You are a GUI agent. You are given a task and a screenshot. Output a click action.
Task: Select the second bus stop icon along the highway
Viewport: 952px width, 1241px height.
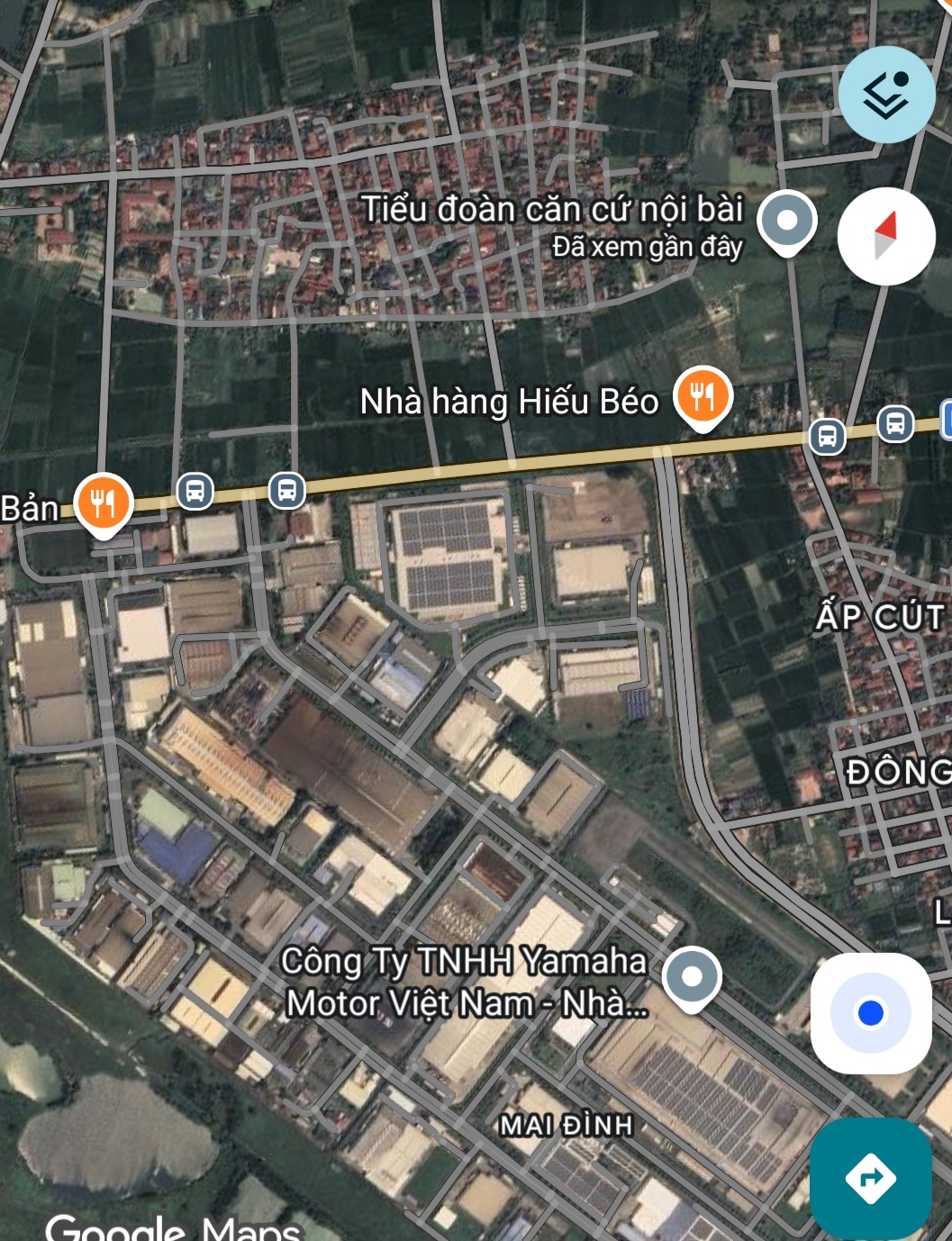click(288, 491)
